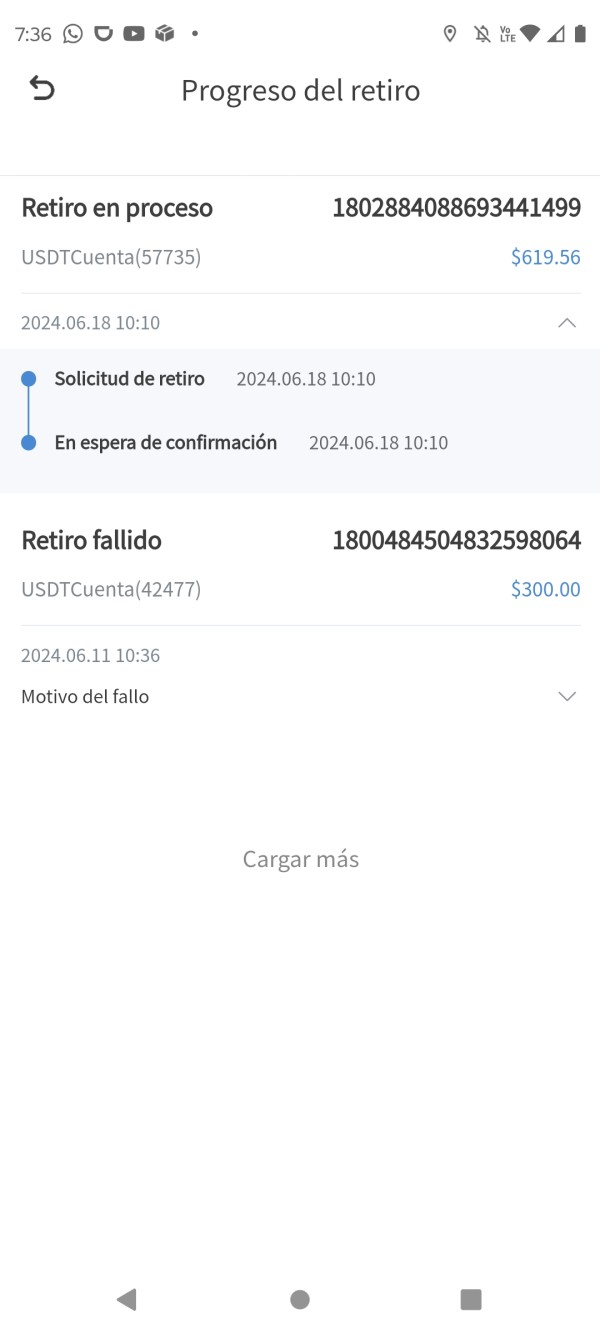The height and width of the screenshot is (1333, 600).
Task: Collapse the Retiro en proceso timeline
Action: (x=566, y=323)
